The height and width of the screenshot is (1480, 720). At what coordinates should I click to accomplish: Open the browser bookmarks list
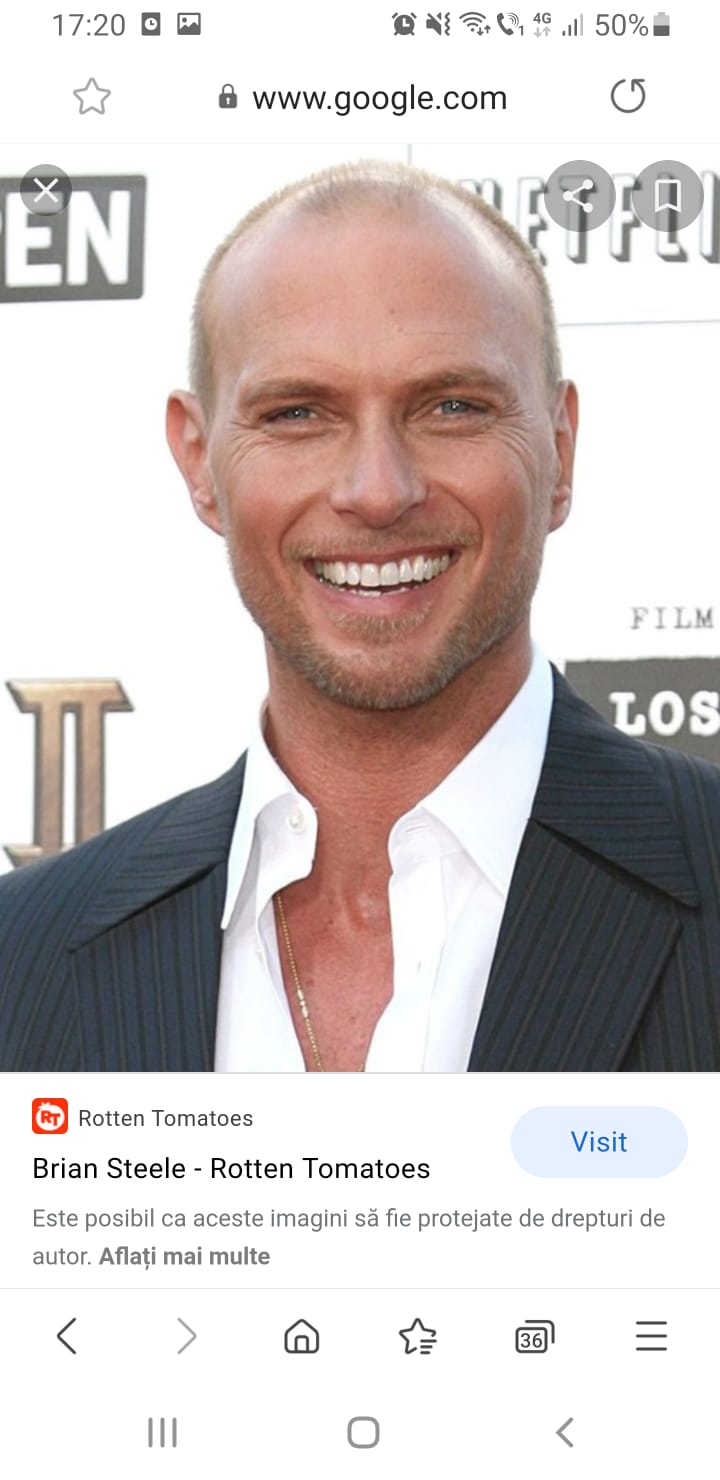[x=417, y=1336]
